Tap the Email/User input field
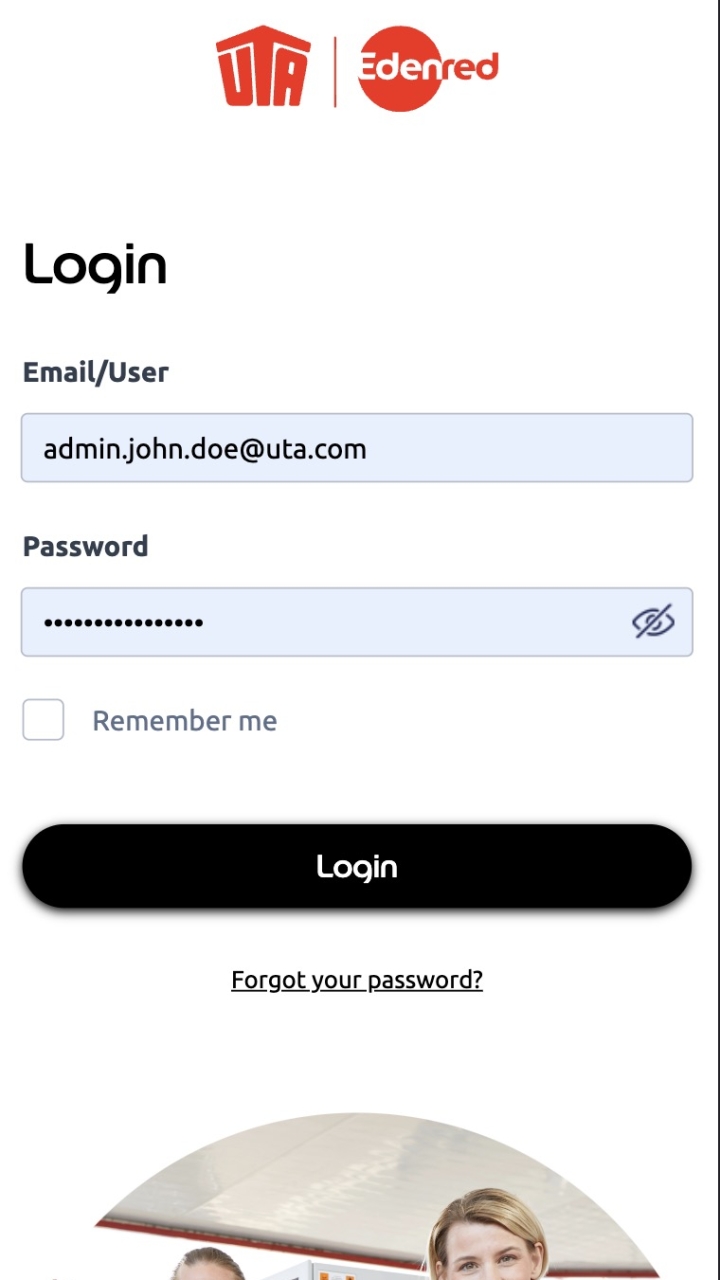The height and width of the screenshot is (1280, 720). click(356, 448)
